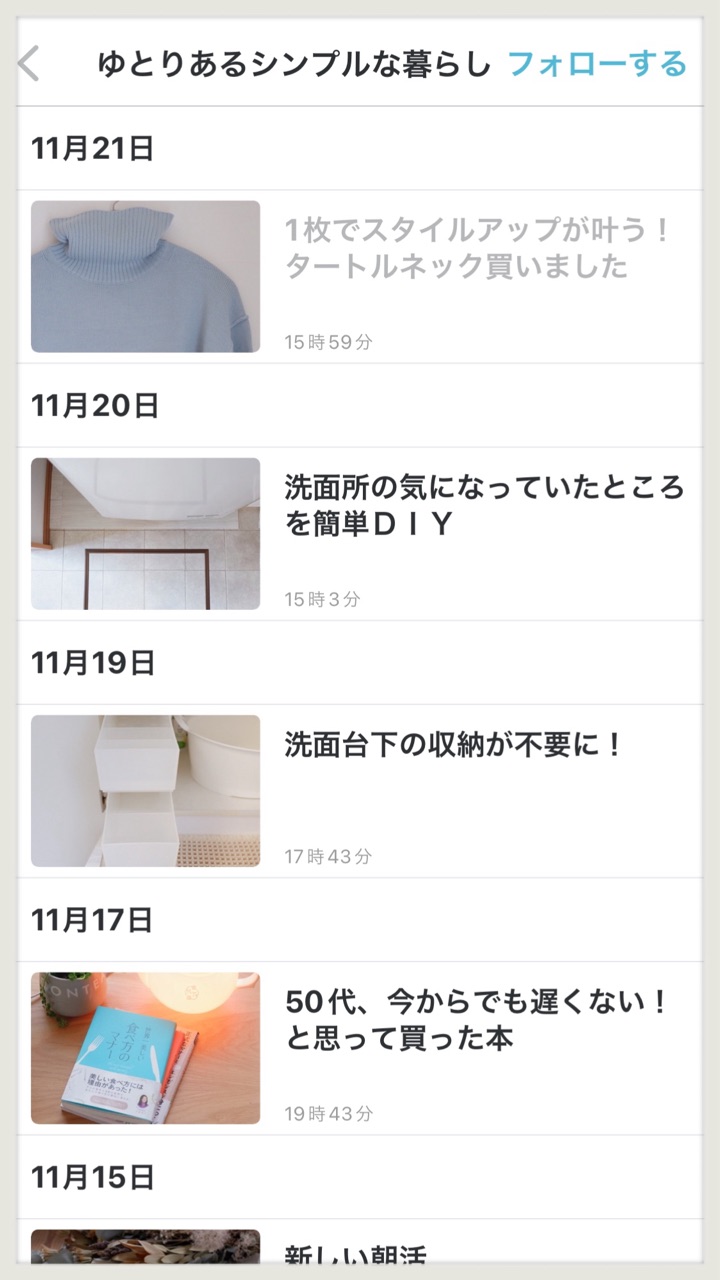Viewport: 720px width, 1280px height.
Task: Tap フォローする to follow this blog
Action: point(597,64)
